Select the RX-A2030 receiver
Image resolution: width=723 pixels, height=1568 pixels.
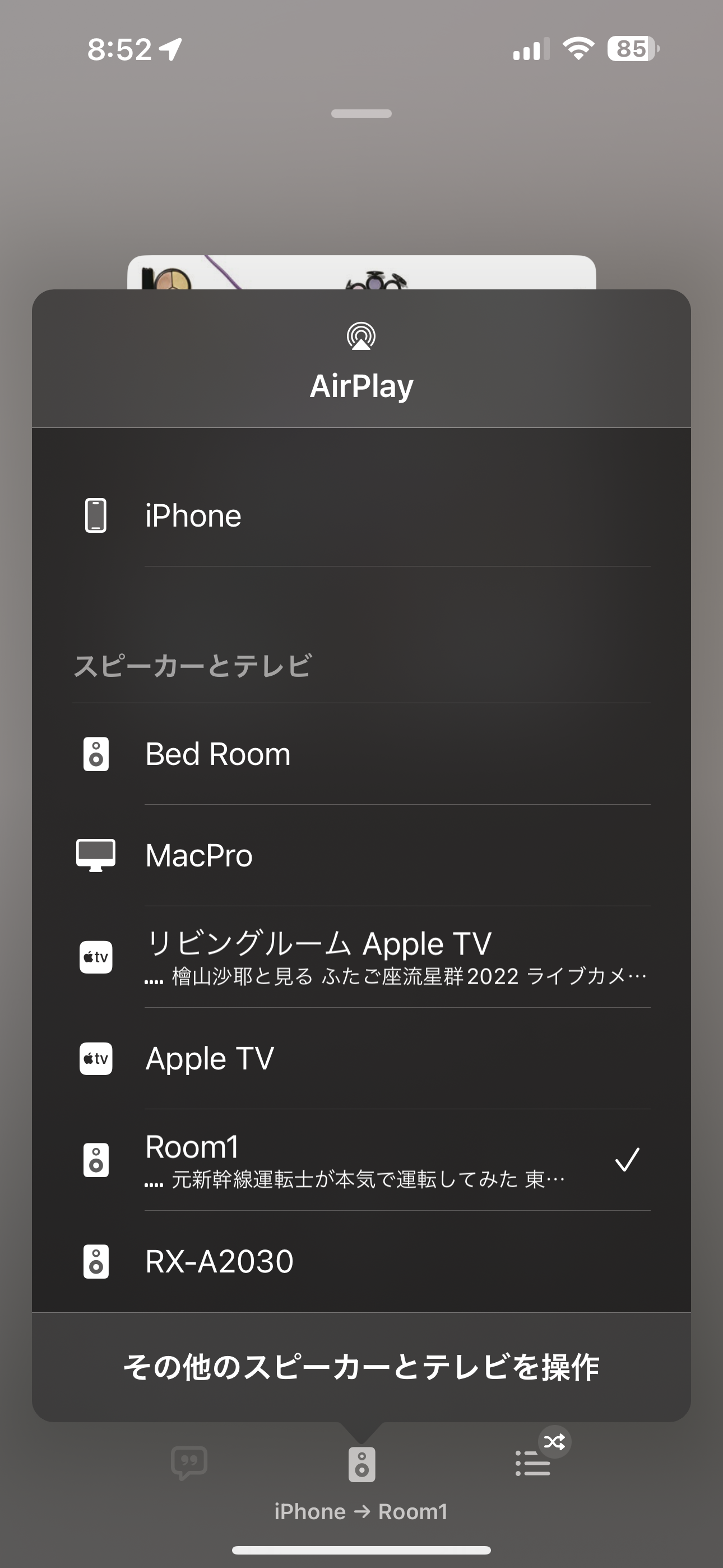(x=361, y=1261)
